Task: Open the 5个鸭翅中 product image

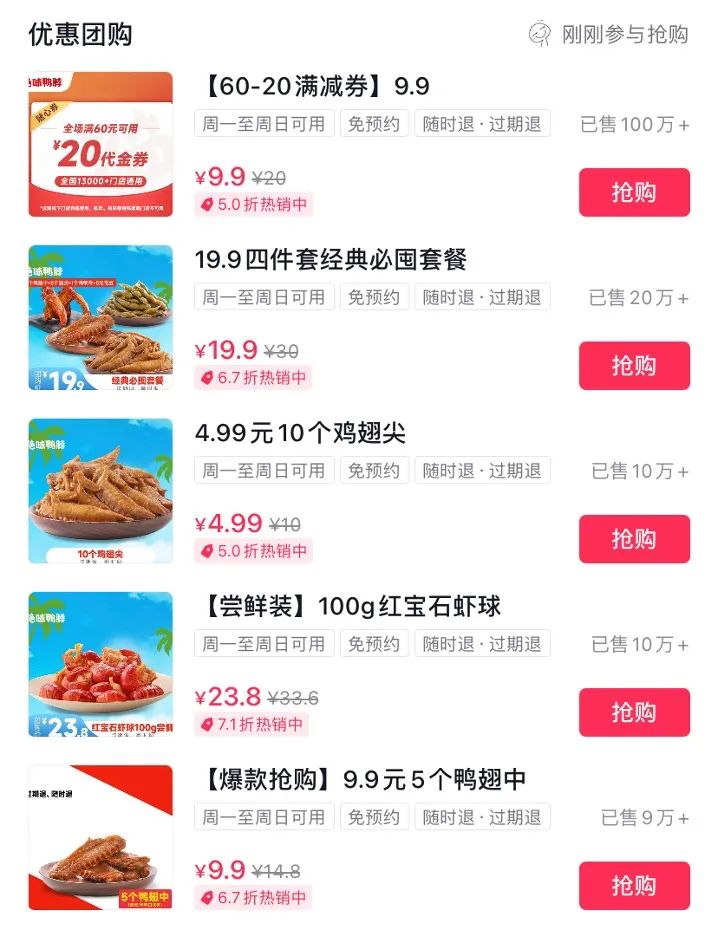Action: click(100, 837)
